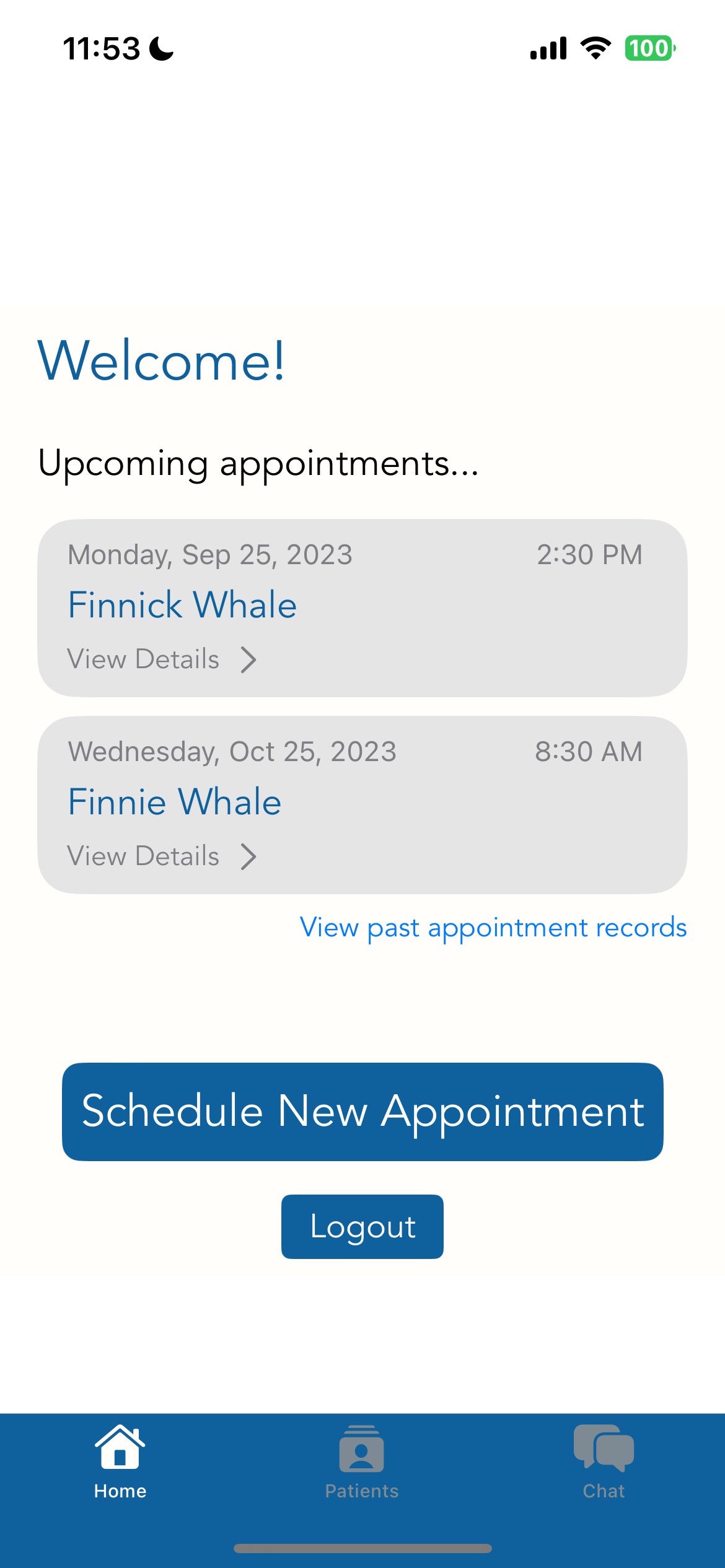Schedule a new appointment
Screen dimensions: 725x1568
pos(362,1112)
